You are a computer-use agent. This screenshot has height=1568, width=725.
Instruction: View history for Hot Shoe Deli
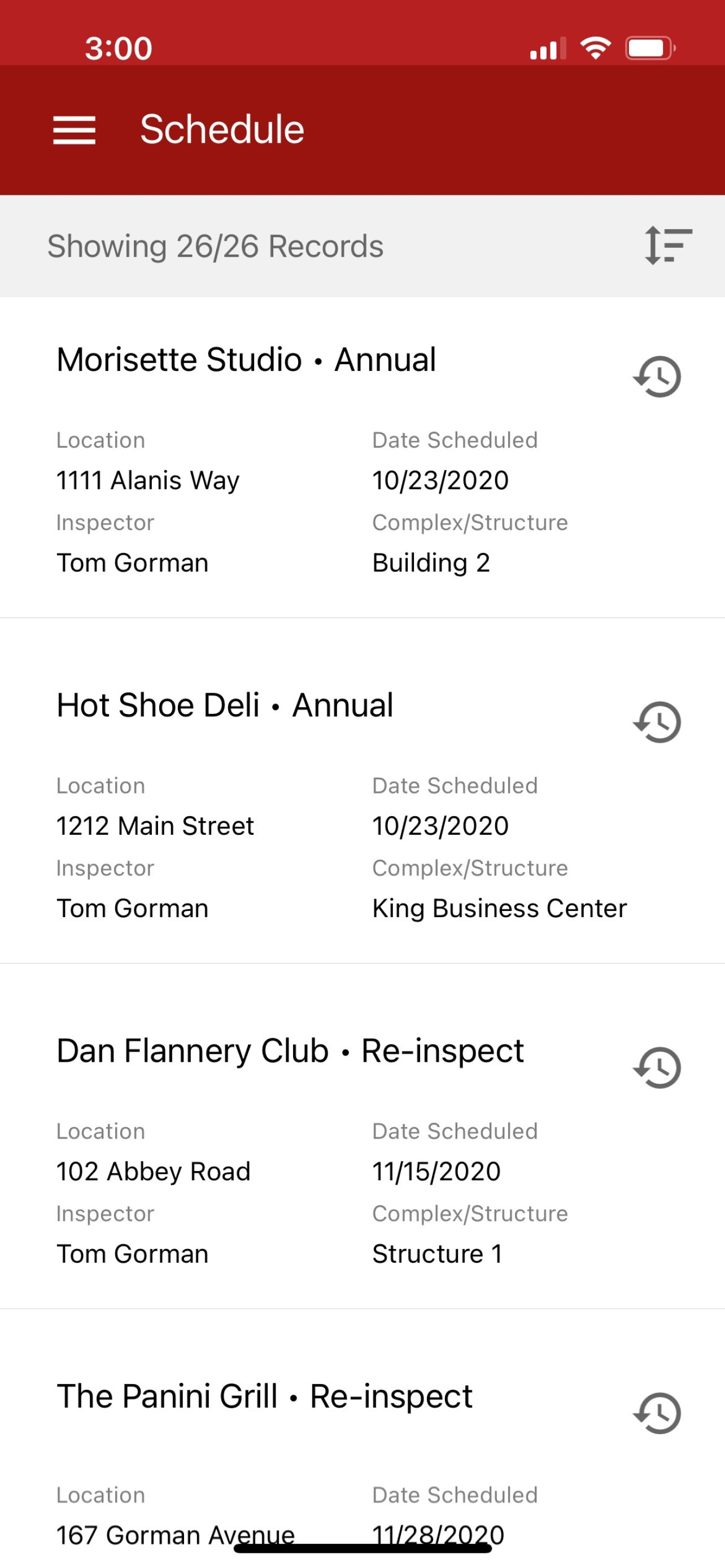(x=657, y=722)
